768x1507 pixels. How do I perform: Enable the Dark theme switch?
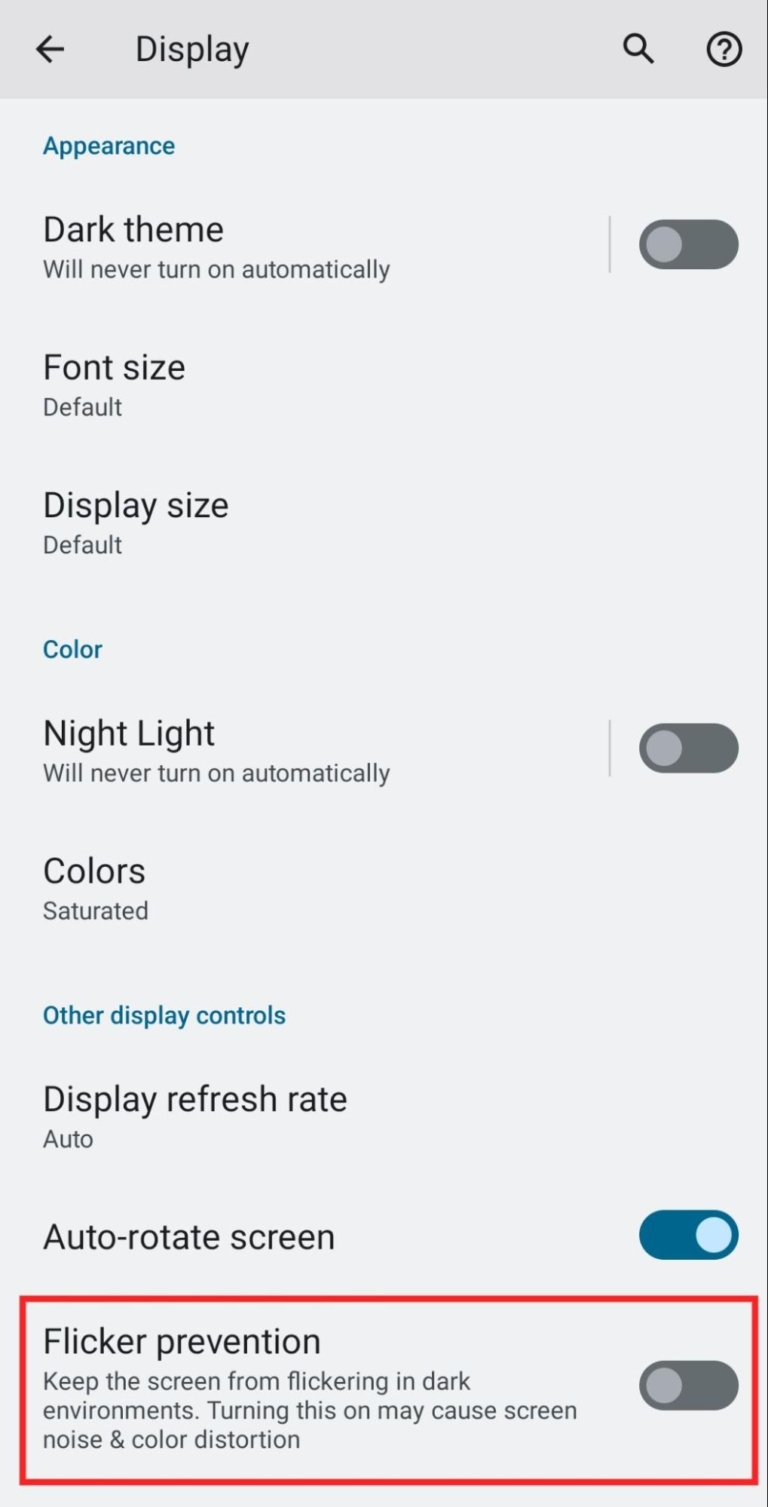tap(688, 244)
